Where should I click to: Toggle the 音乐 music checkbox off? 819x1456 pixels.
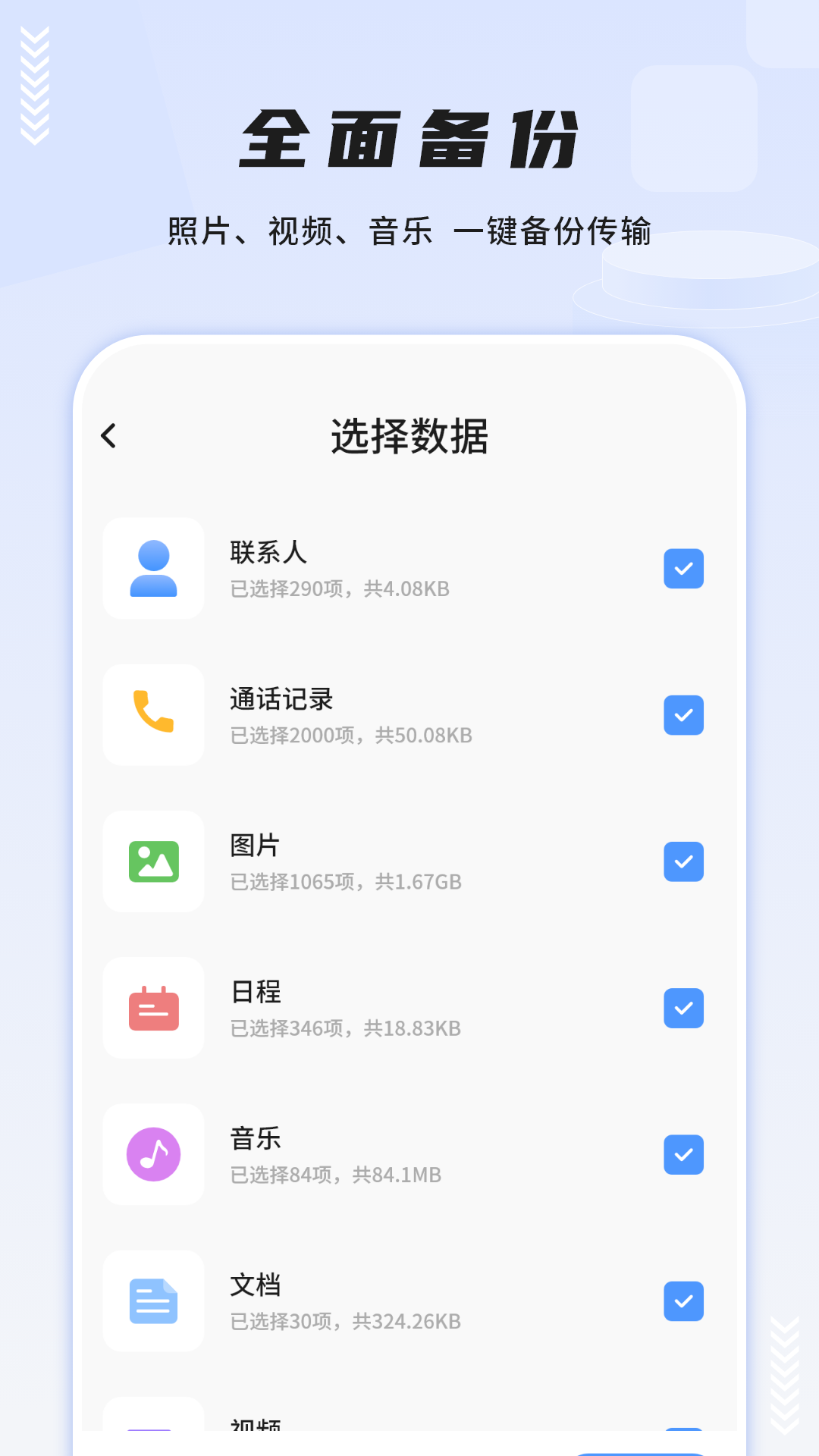tap(683, 1154)
